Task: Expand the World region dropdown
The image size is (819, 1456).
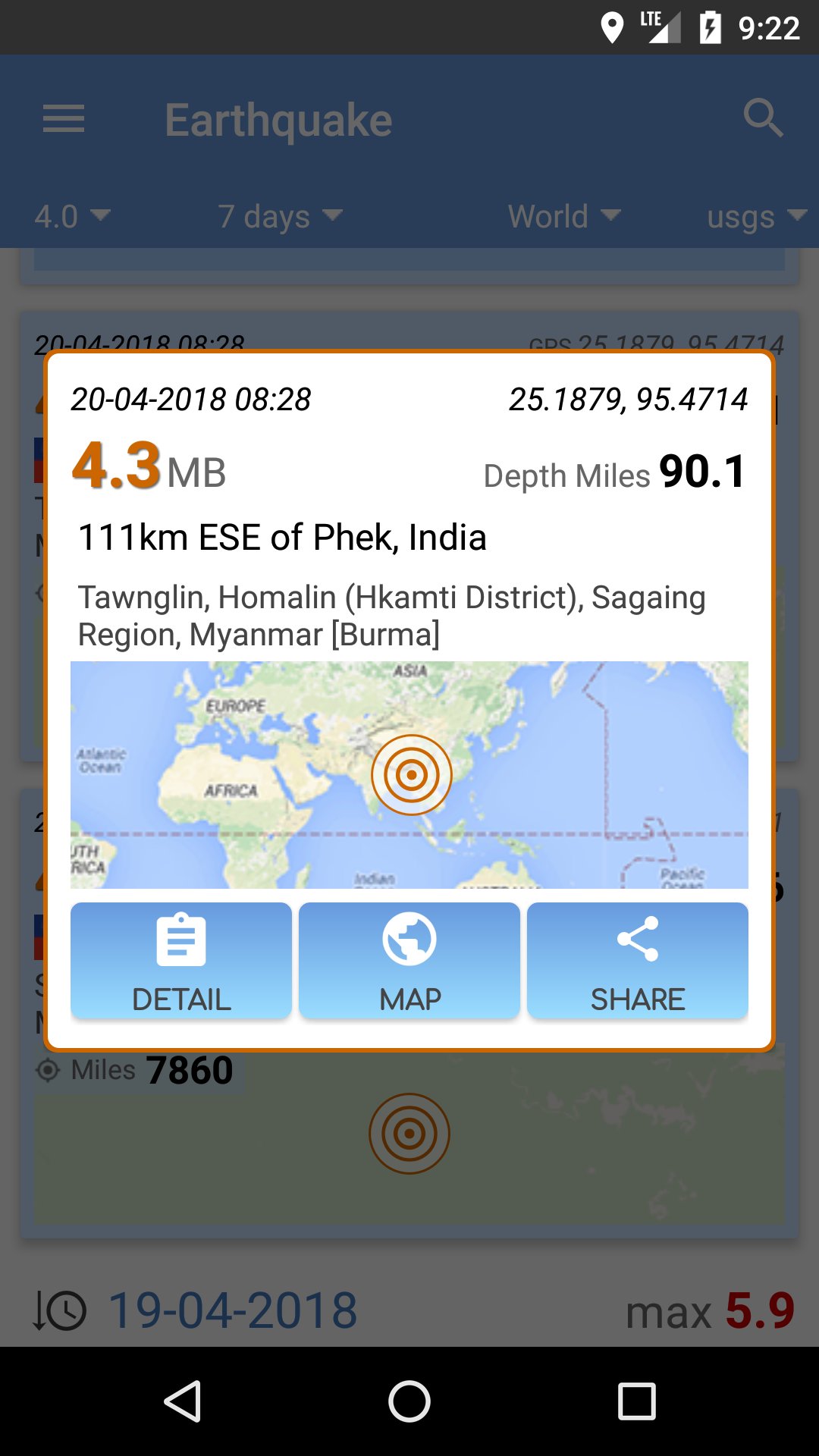Action: [x=564, y=216]
